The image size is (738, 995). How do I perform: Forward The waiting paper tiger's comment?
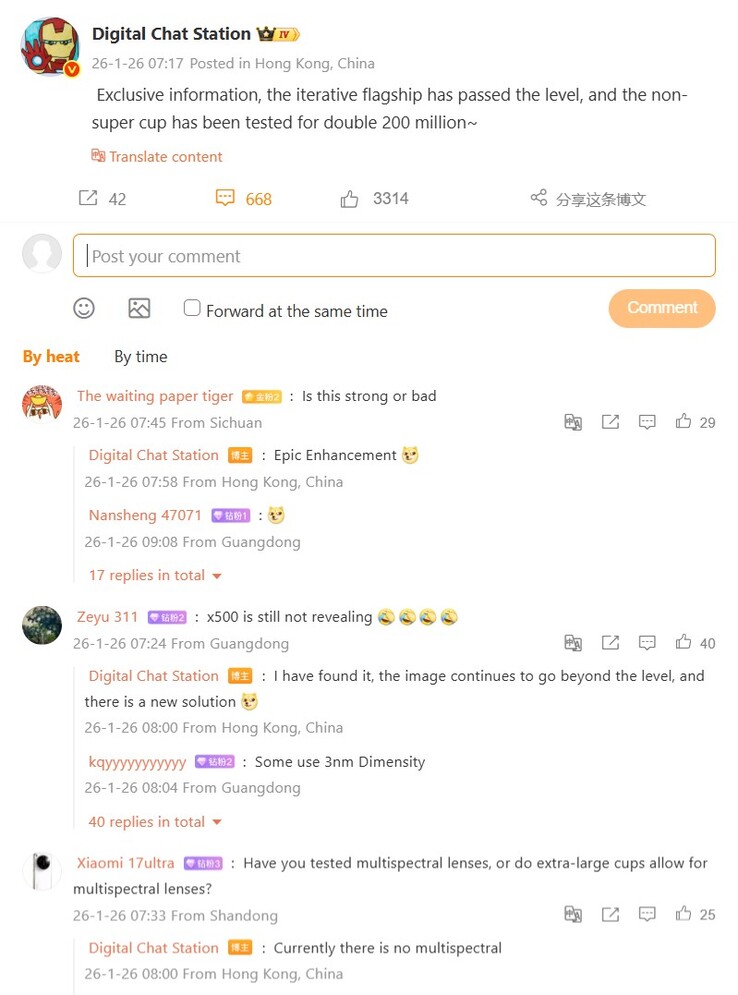click(x=610, y=422)
